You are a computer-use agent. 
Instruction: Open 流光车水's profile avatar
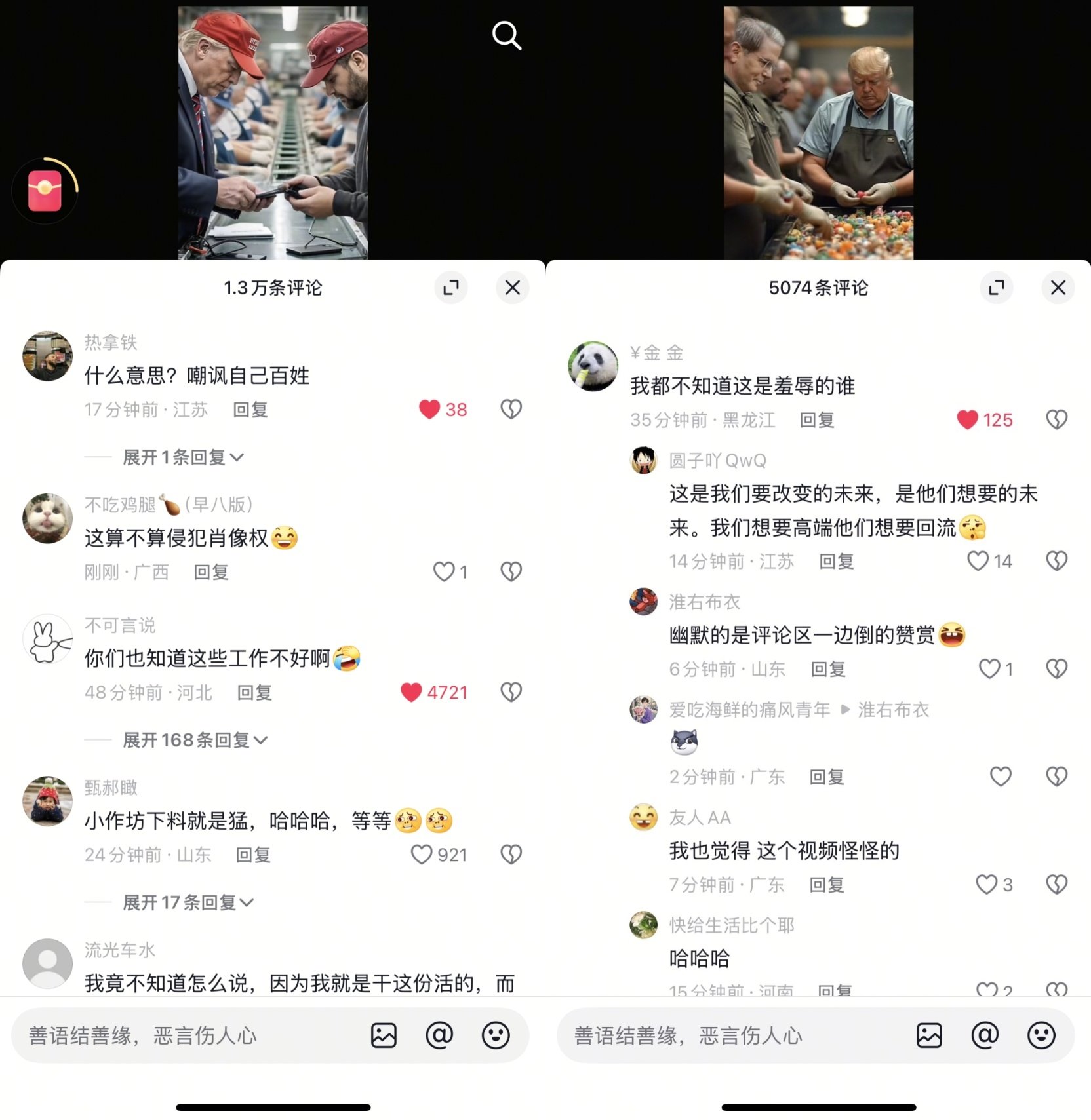(47, 963)
